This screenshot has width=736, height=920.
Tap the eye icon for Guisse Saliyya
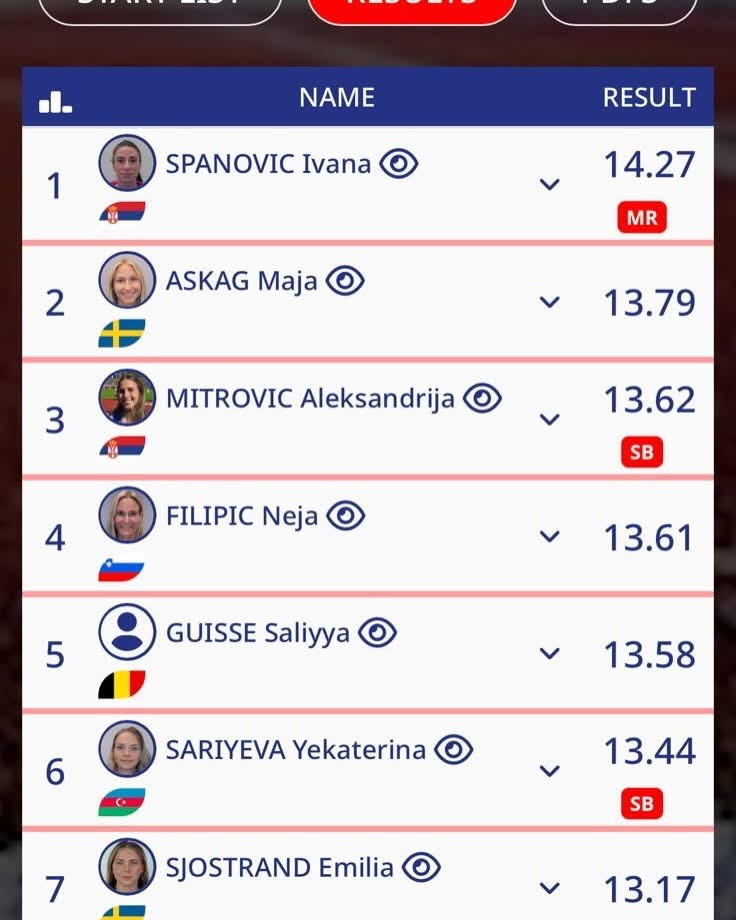point(377,633)
